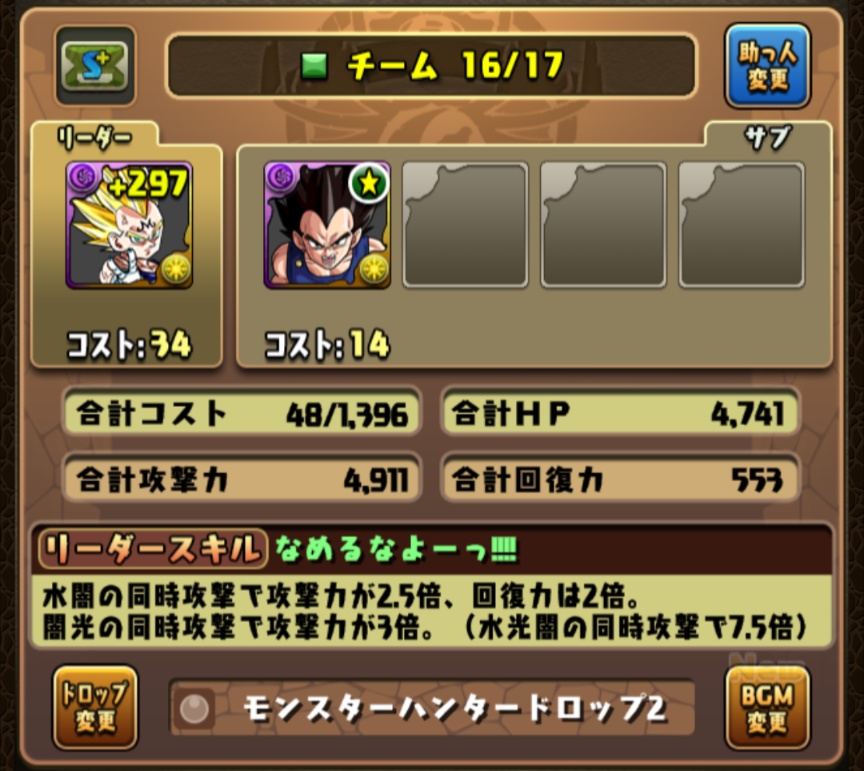The width and height of the screenshot is (864, 771).
Task: Open the BGM変更 music change button
Action: pyautogui.click(x=767, y=708)
